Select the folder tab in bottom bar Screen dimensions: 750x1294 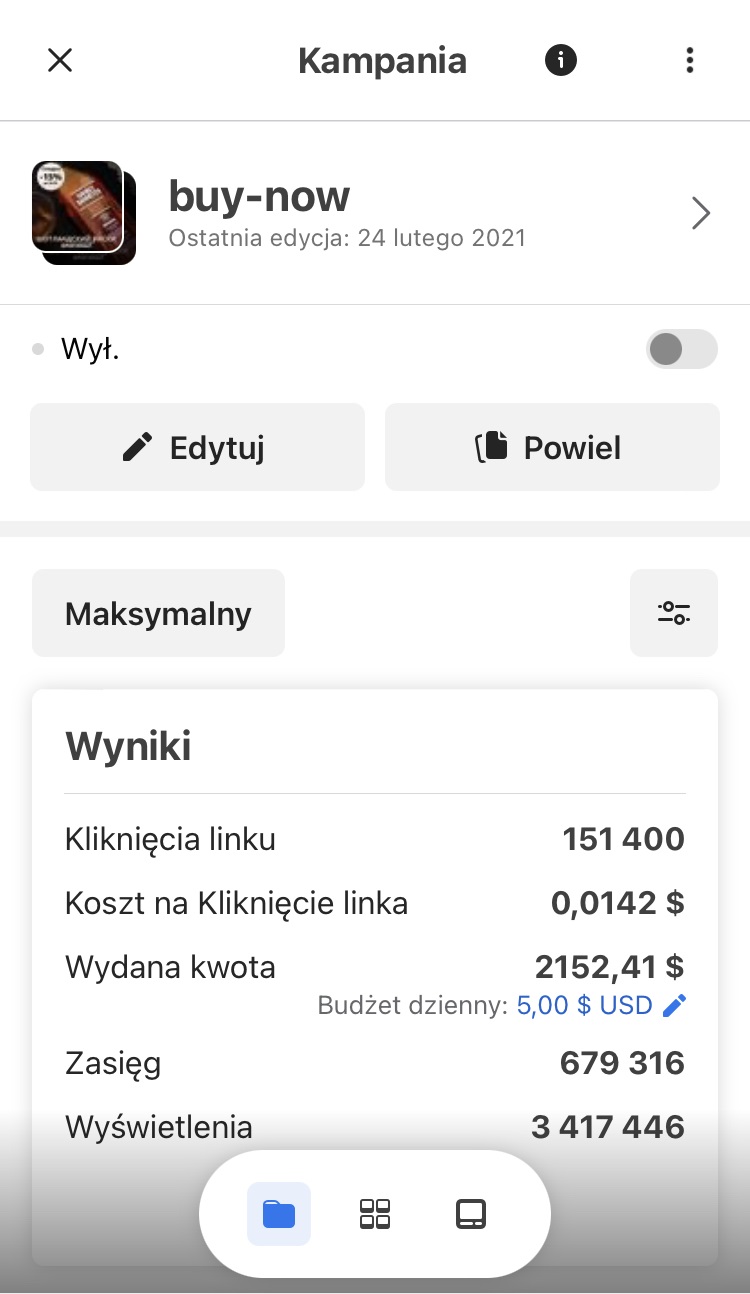[279, 1213]
